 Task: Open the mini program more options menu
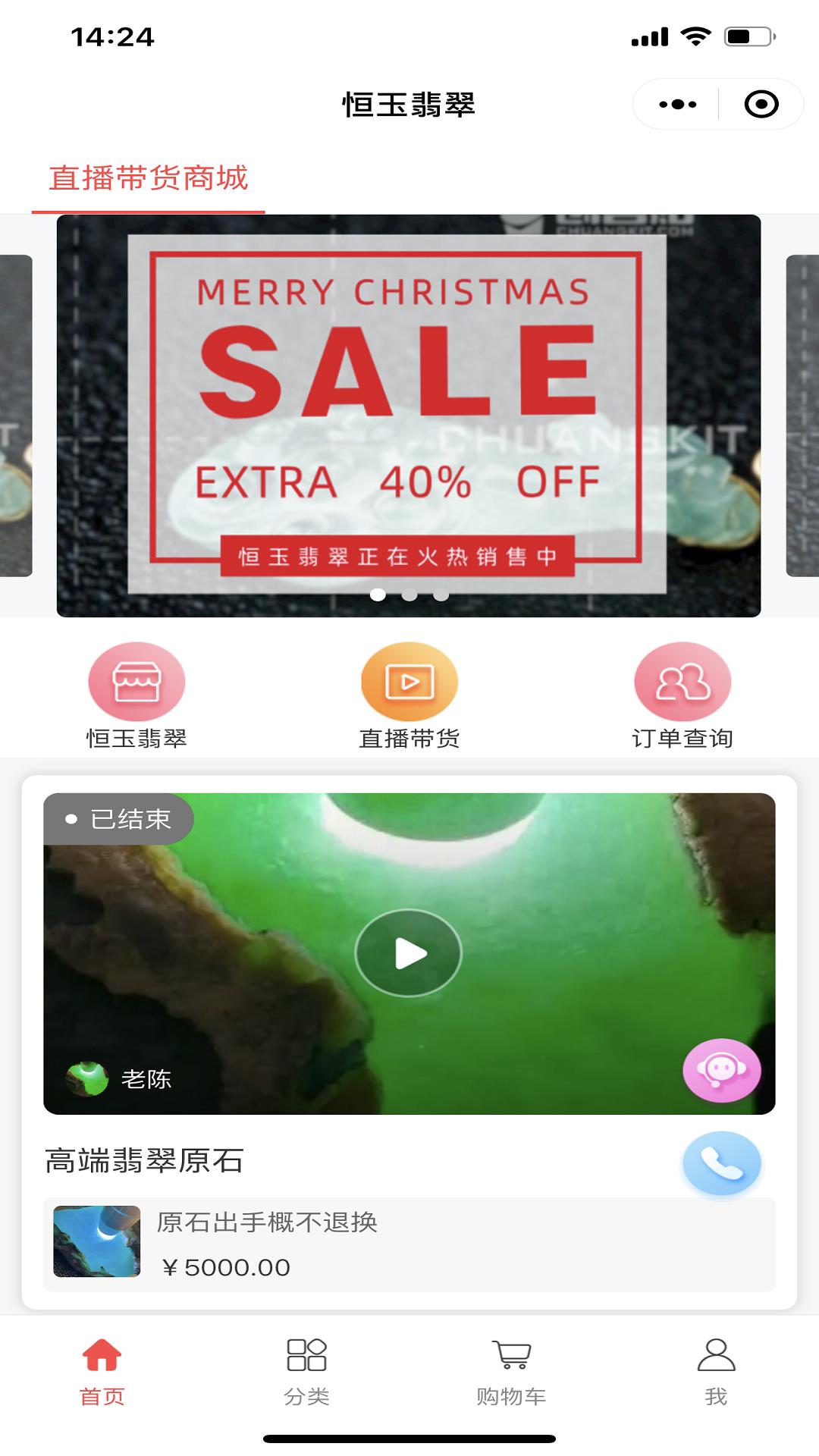[x=677, y=105]
